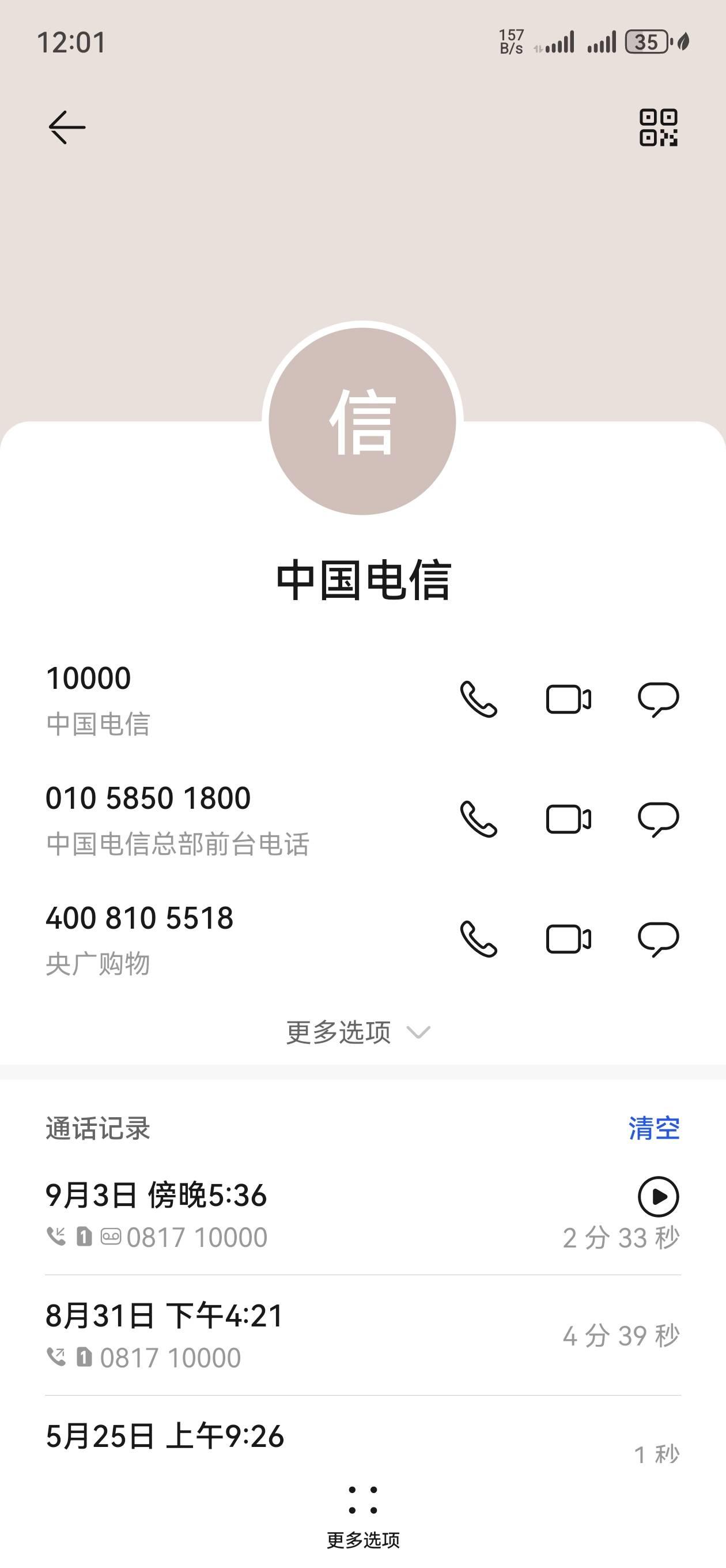Call the number 10000
This screenshot has width=726, height=1568.
click(479, 699)
